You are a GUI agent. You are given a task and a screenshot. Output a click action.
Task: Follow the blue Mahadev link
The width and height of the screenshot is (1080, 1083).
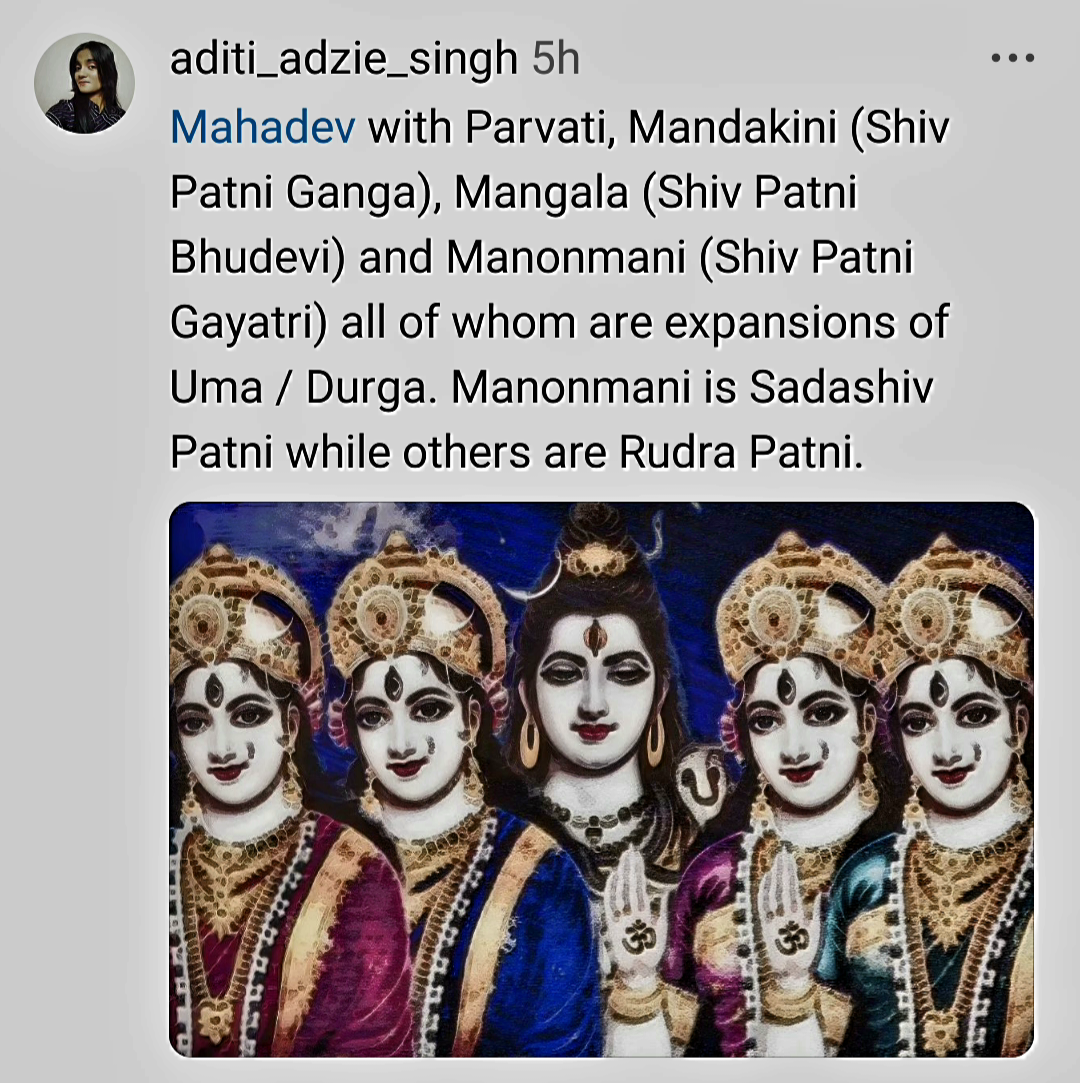(262, 127)
